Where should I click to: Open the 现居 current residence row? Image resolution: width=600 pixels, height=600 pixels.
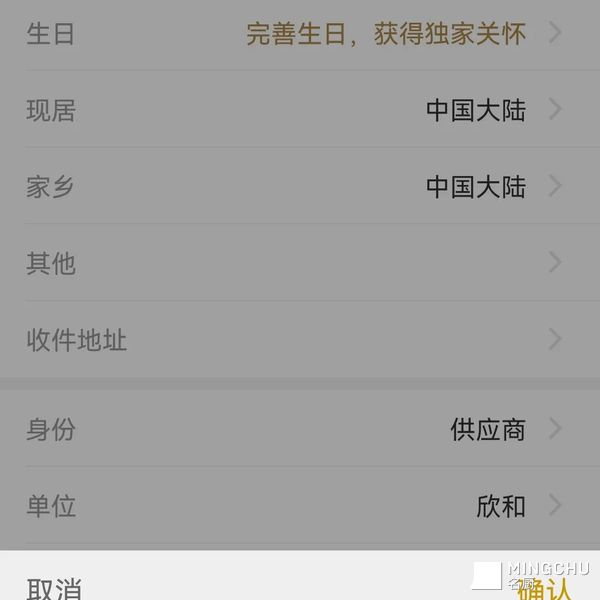coord(300,110)
